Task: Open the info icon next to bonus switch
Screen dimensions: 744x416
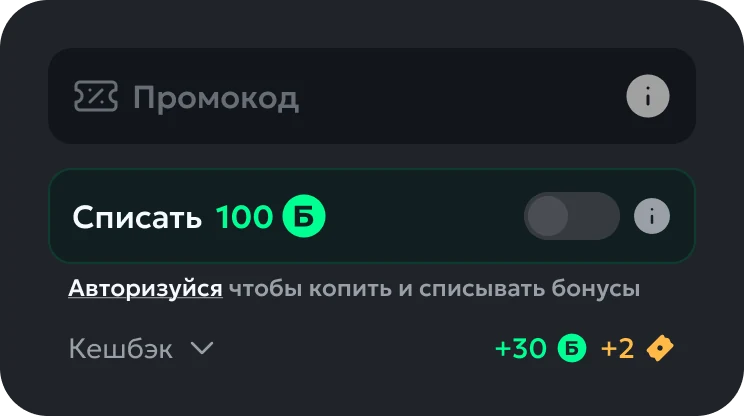Action: 652,216
